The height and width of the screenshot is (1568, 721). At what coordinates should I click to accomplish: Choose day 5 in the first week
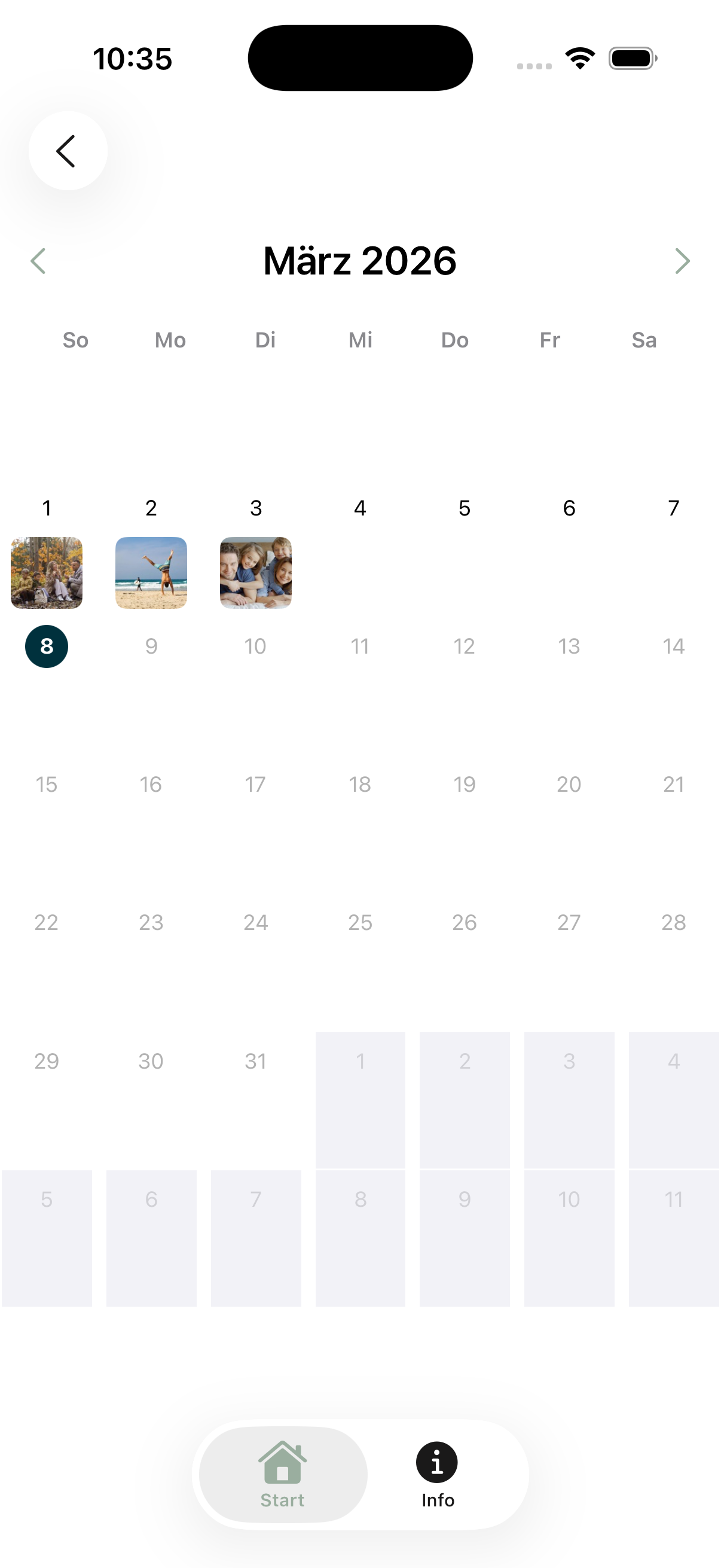[465, 508]
